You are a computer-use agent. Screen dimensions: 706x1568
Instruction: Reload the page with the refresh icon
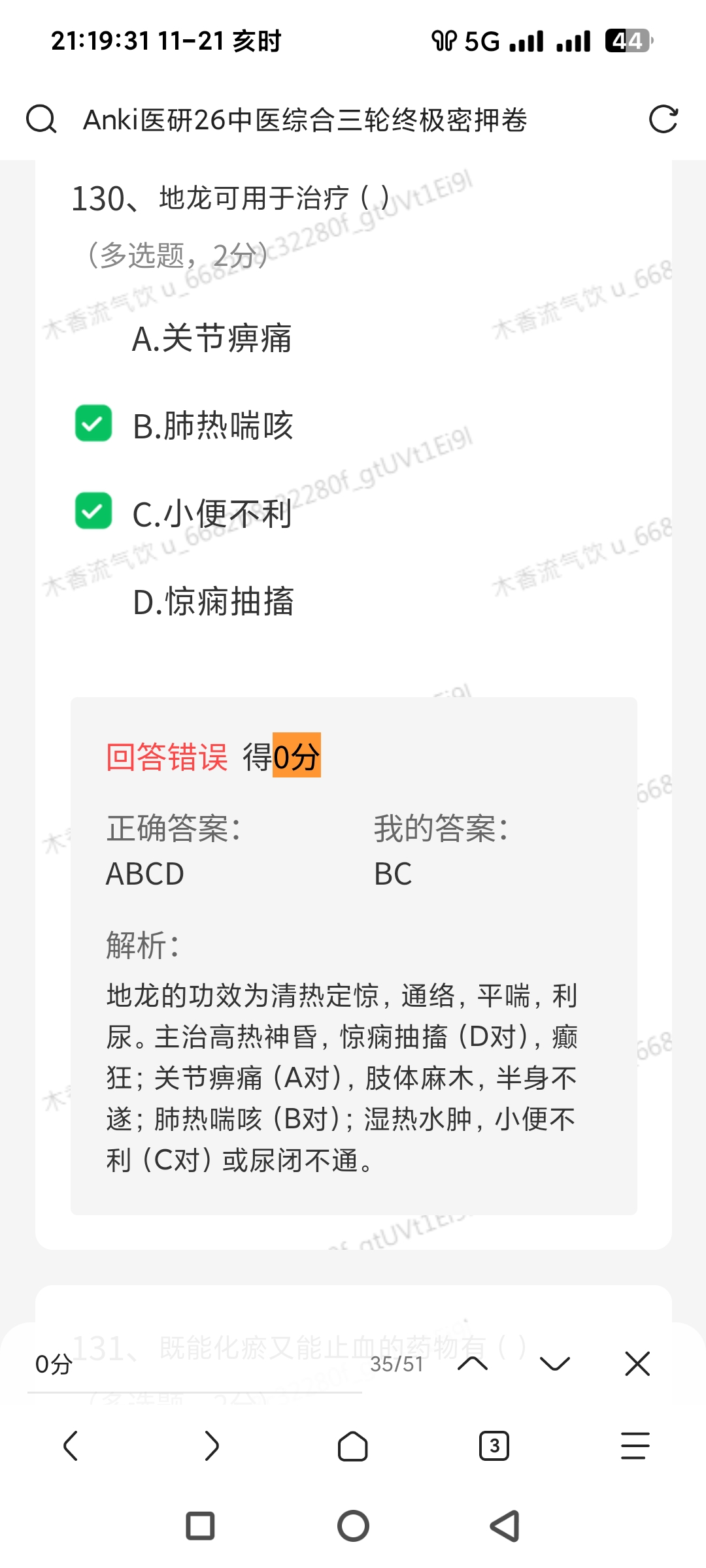[663, 120]
